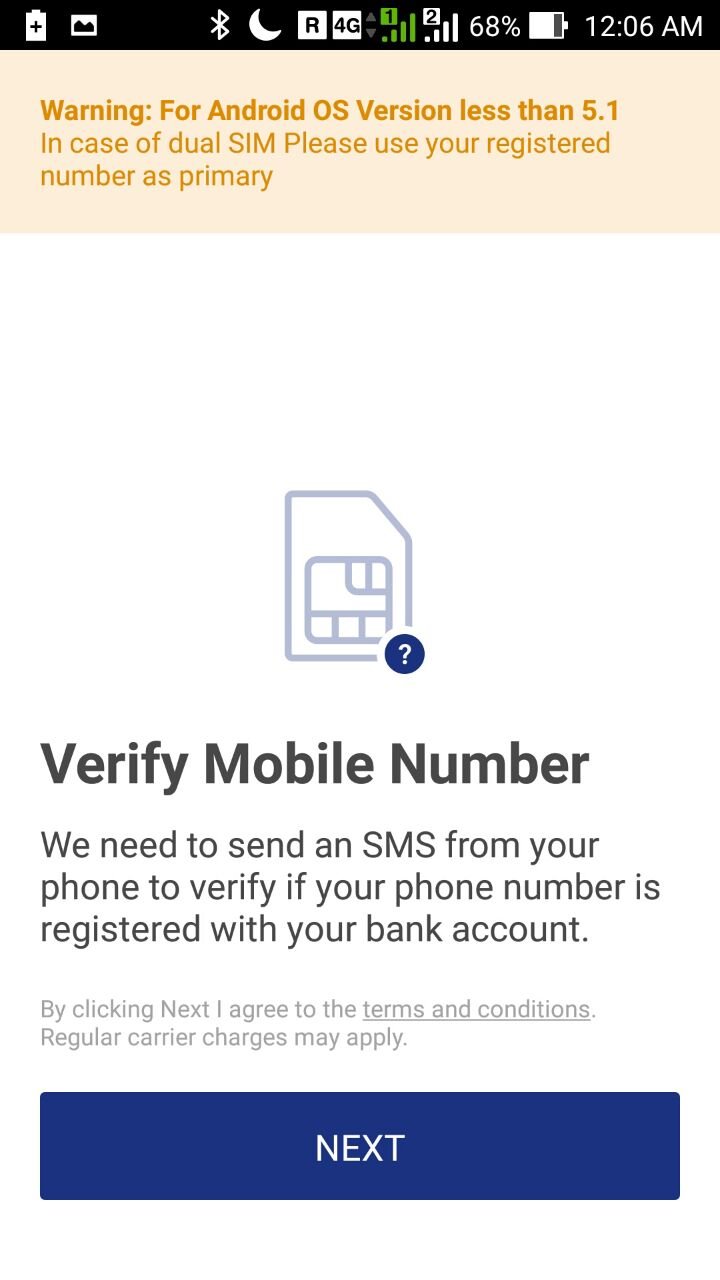Tap the NEXT button to verify number
The width and height of the screenshot is (720, 1280).
click(360, 1146)
